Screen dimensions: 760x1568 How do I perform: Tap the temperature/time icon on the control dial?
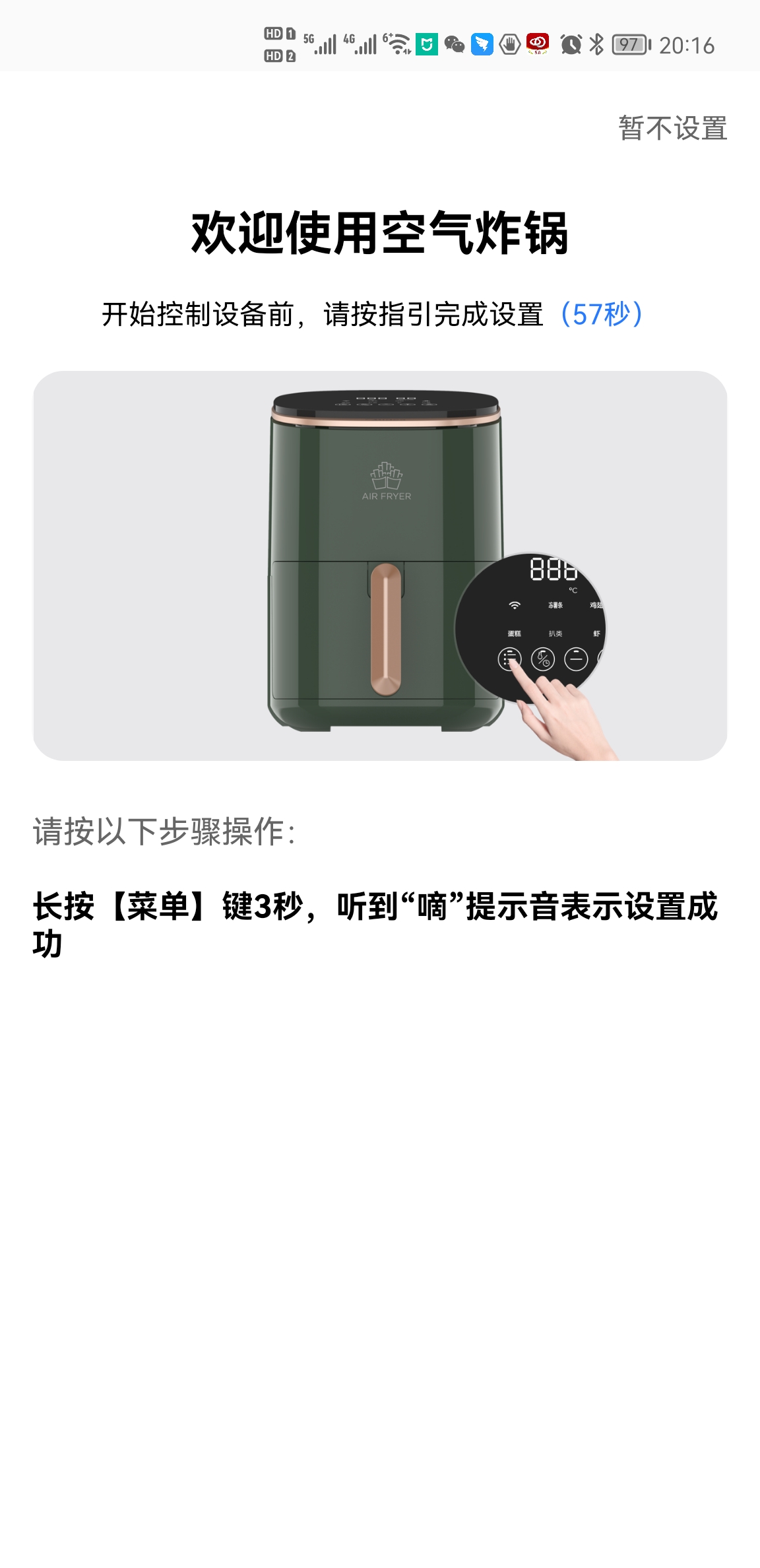(542, 659)
